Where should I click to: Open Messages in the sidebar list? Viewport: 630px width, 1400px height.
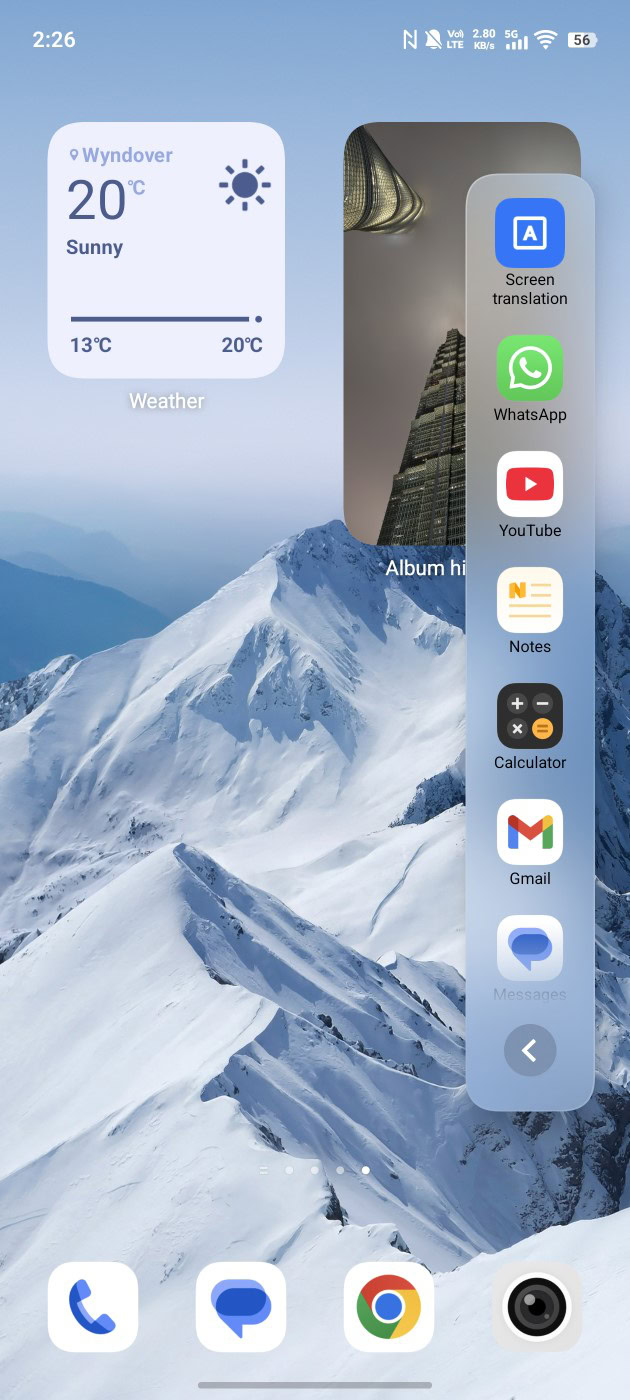[x=530, y=948]
